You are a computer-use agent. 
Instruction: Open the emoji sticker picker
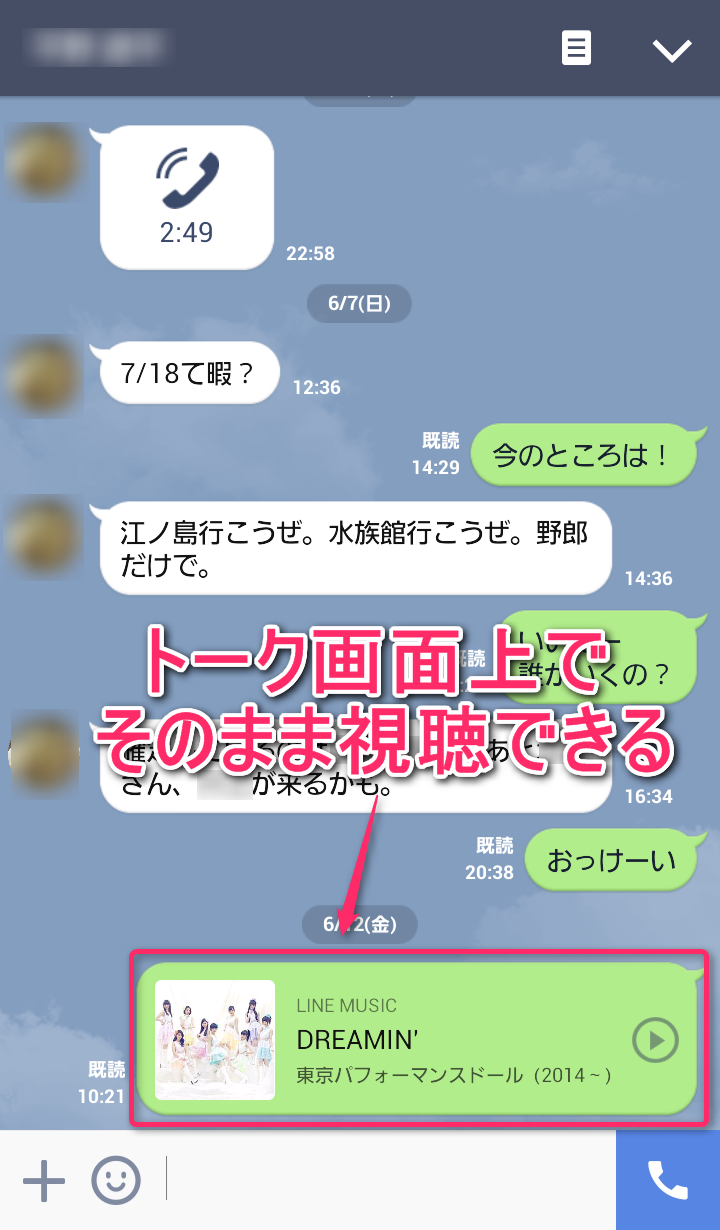point(116,1182)
